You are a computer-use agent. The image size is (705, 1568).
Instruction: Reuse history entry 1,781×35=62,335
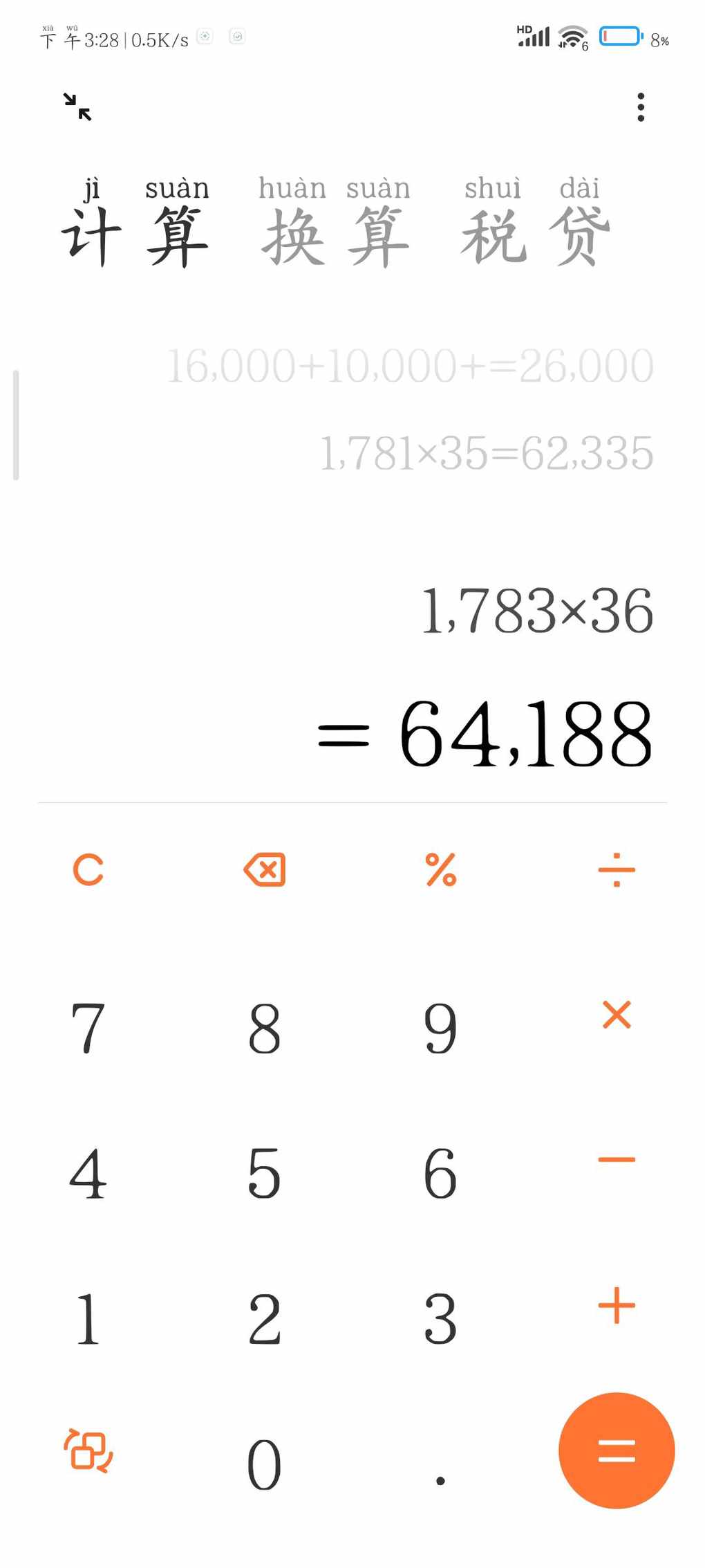click(486, 453)
